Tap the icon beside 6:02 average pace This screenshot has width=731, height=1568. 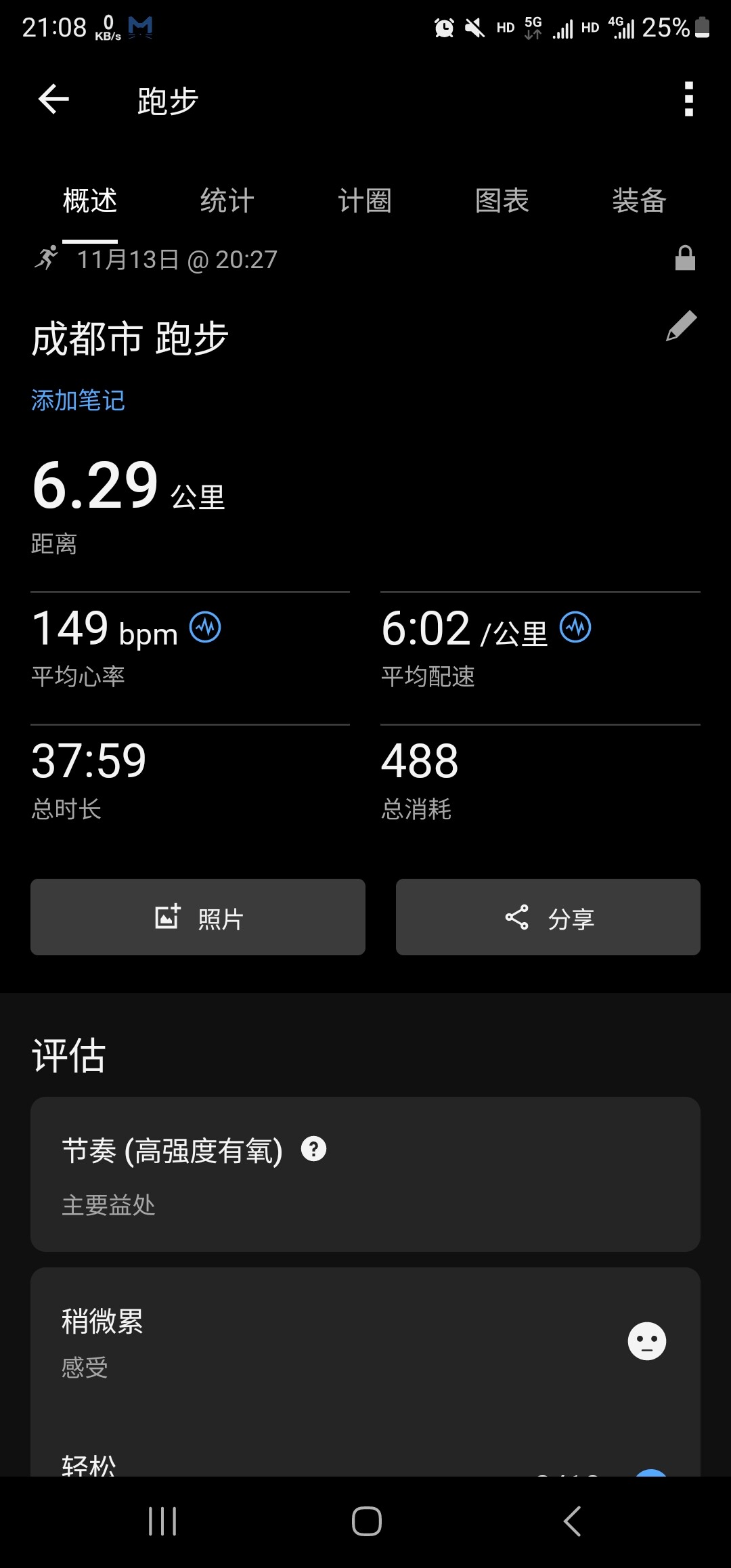tap(575, 627)
